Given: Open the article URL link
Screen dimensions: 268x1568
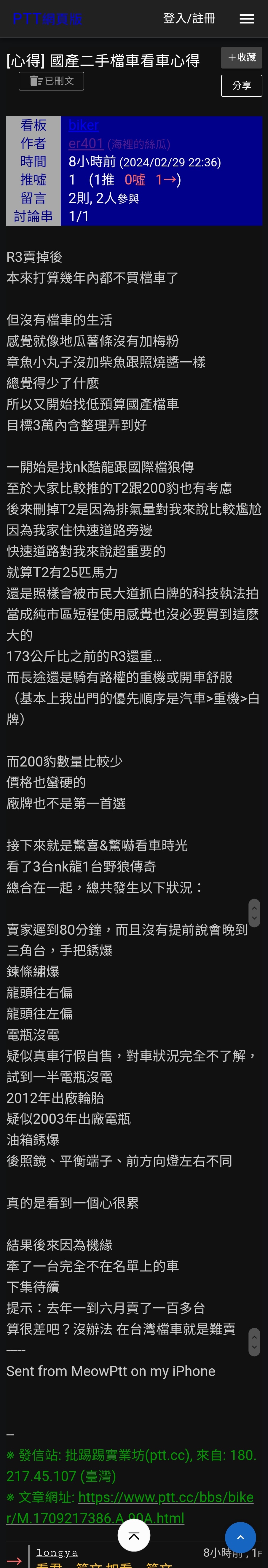Looking at the screenshot, I should coord(165,1497).
